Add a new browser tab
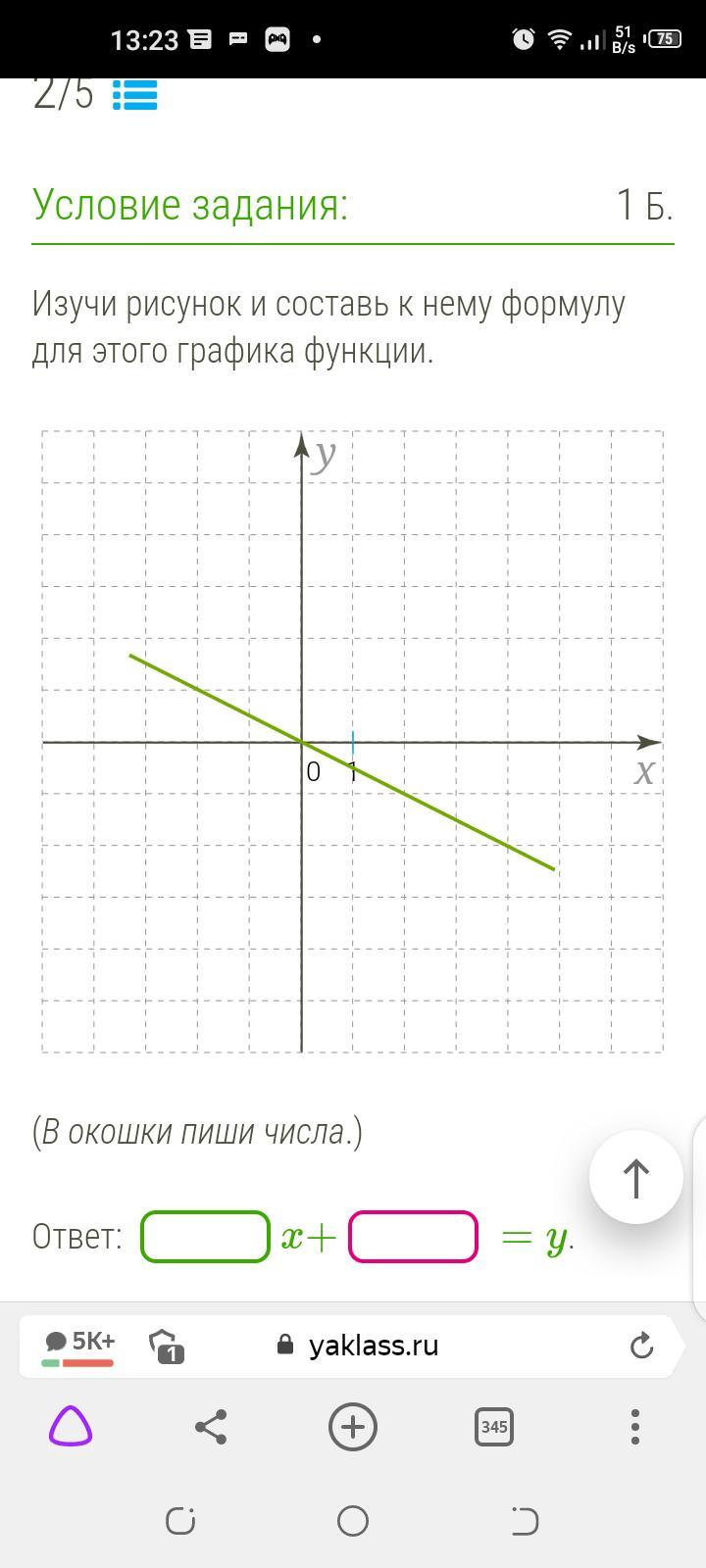 click(x=353, y=1427)
